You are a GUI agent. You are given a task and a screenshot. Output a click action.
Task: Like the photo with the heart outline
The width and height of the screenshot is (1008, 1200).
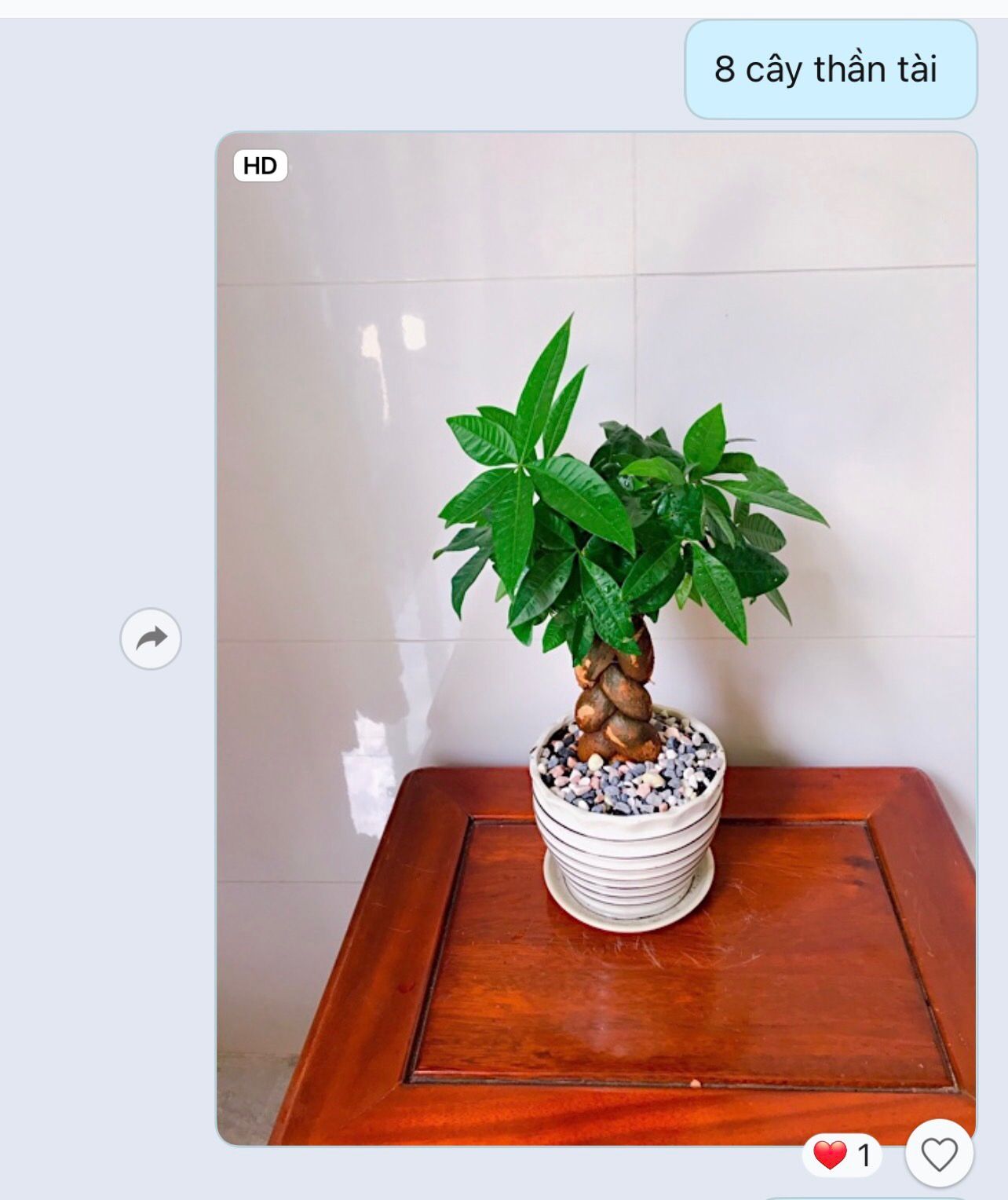point(939,1154)
